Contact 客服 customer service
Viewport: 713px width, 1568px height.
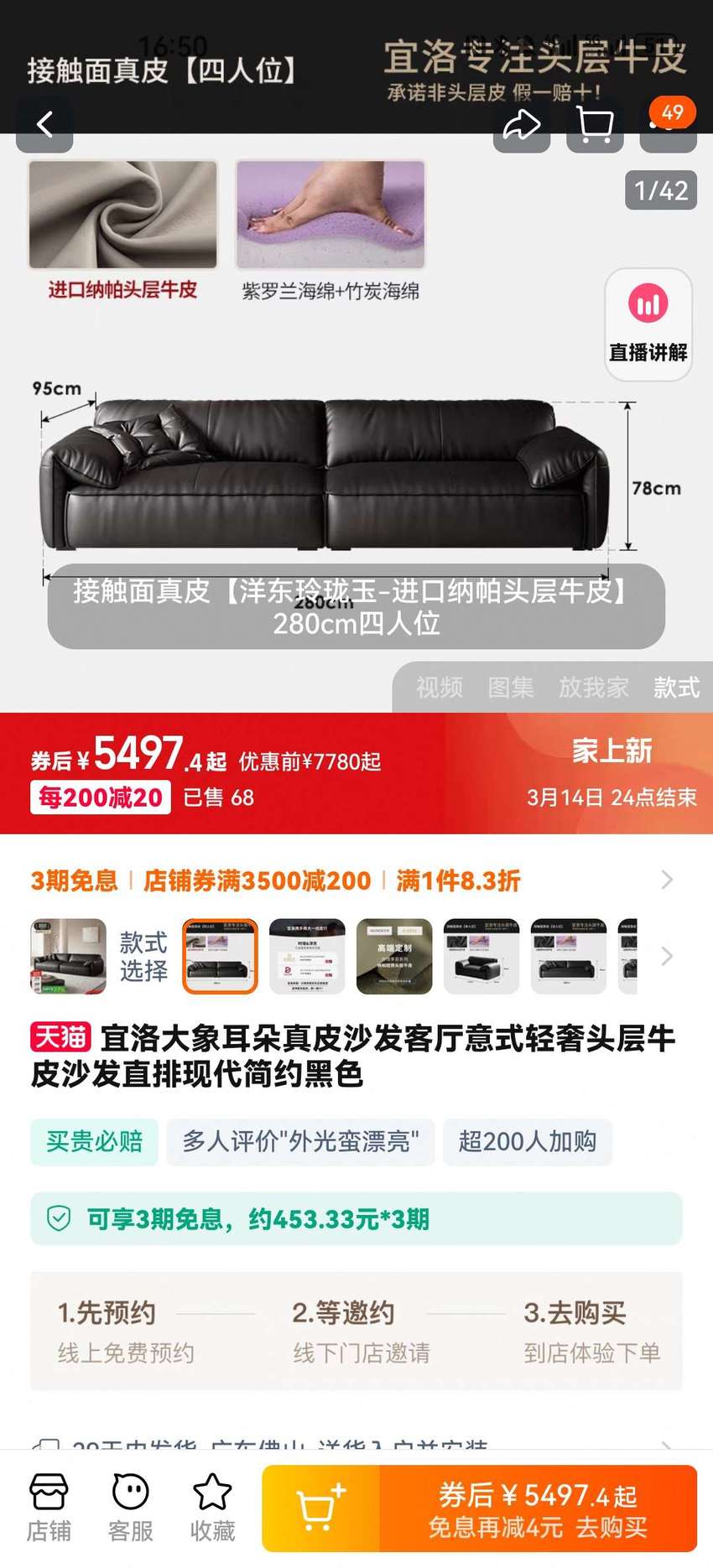pos(131,1508)
